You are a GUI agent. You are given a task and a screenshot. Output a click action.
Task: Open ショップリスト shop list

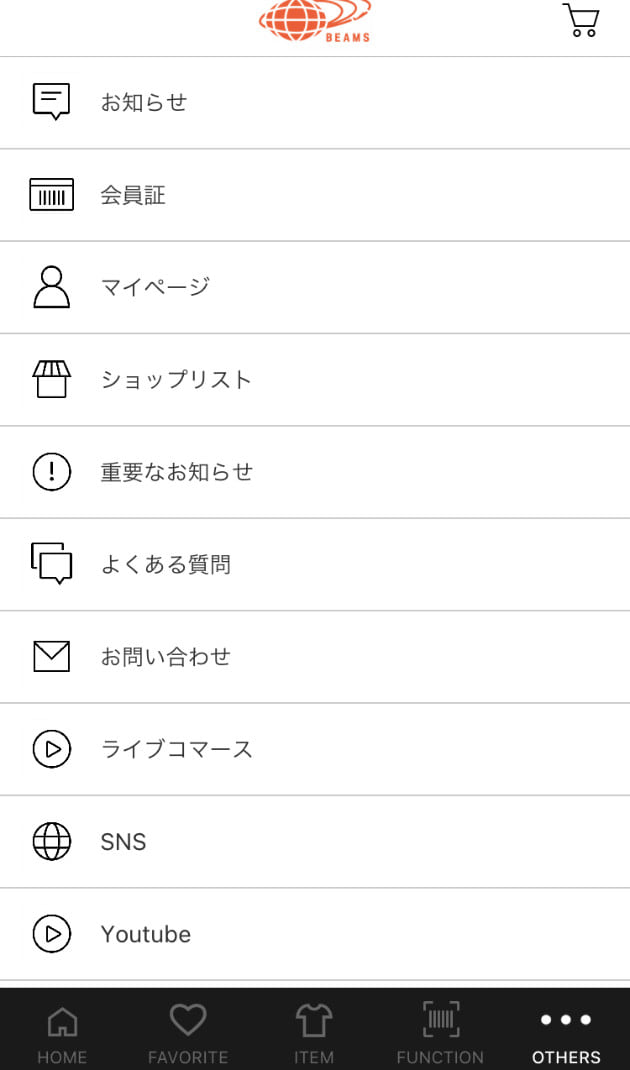coord(315,379)
